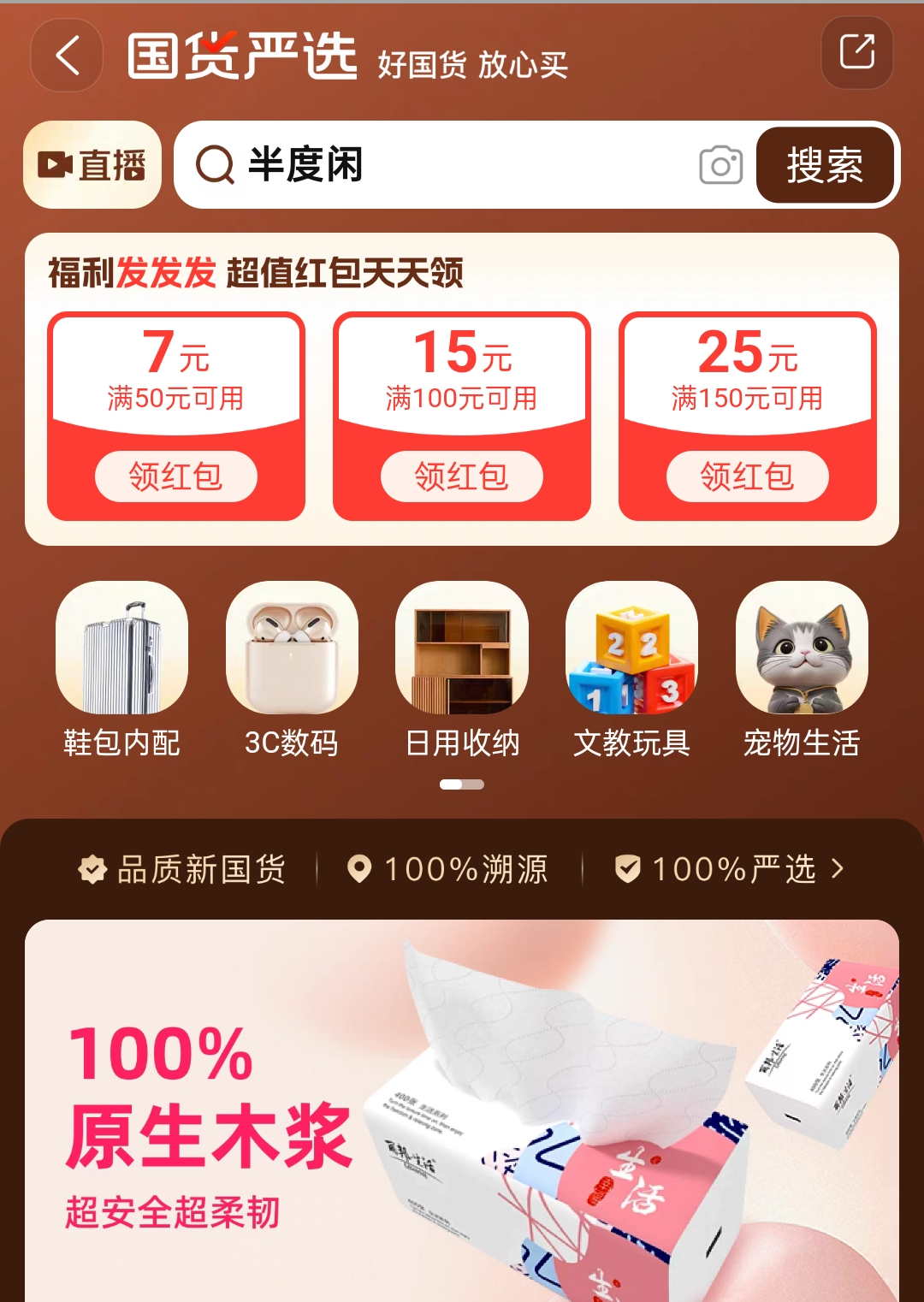Open camera image search
The height and width of the screenshot is (1302, 924).
click(720, 165)
